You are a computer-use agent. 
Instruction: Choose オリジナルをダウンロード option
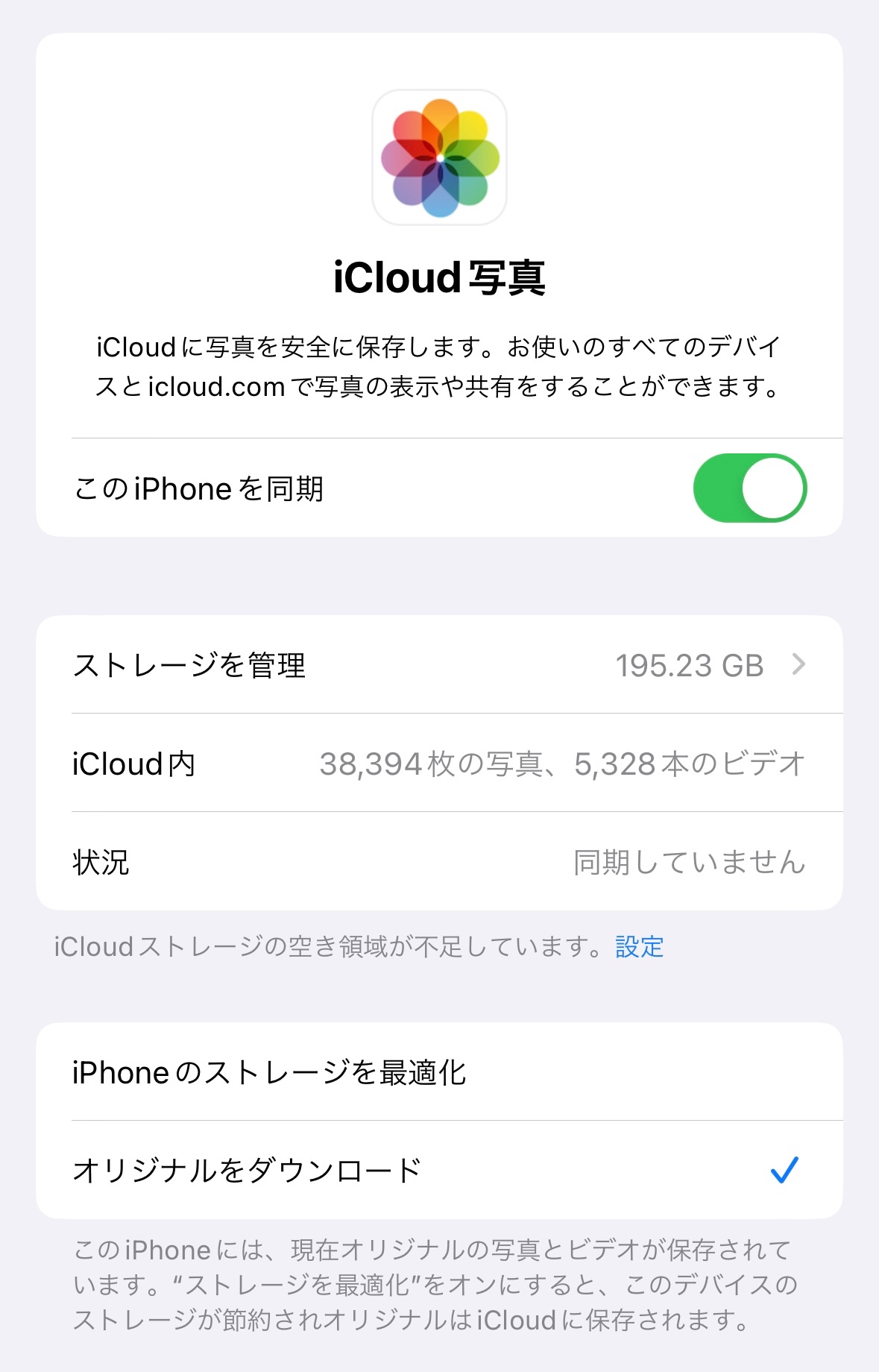click(x=438, y=1170)
